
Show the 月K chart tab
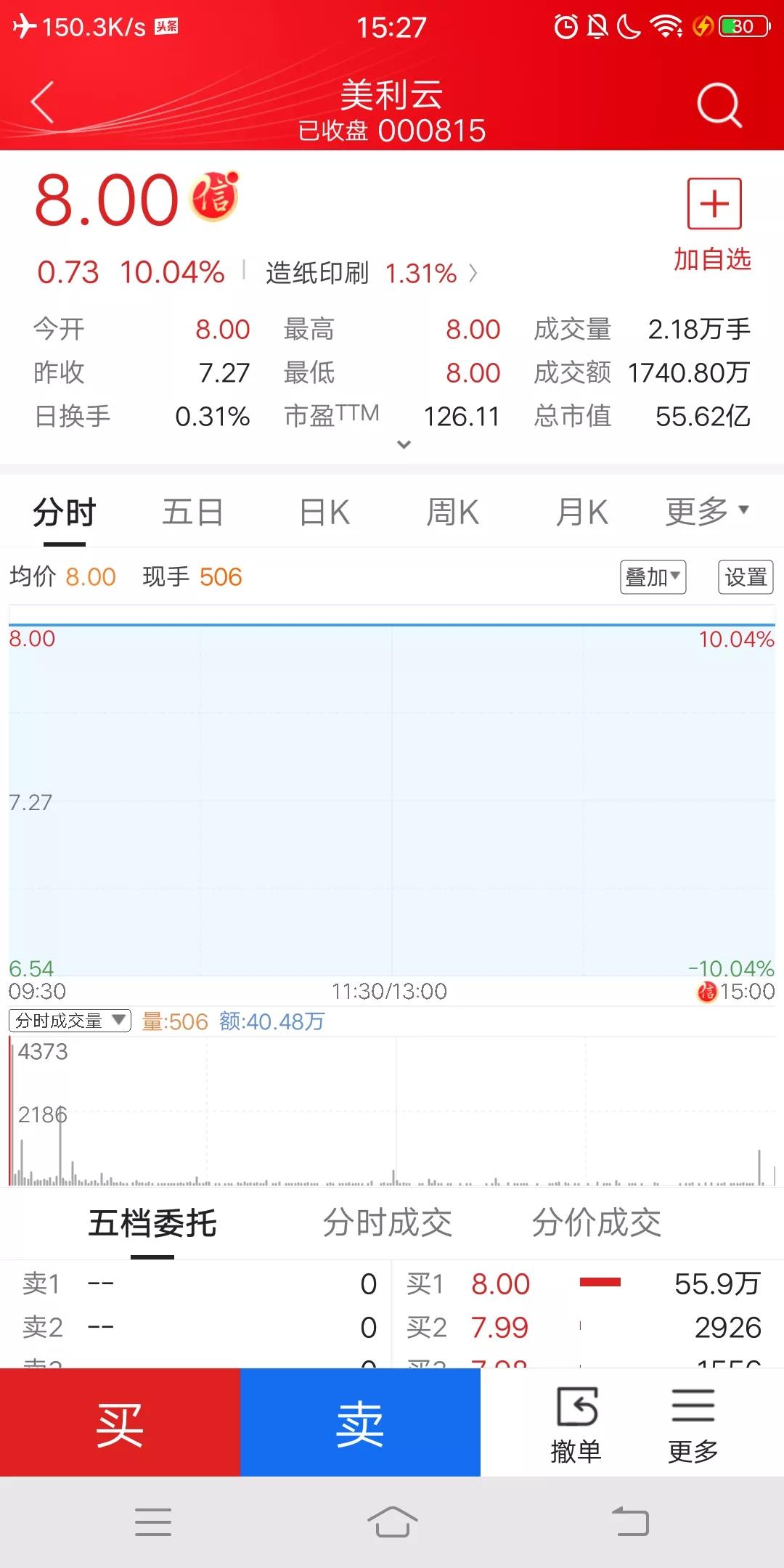(x=581, y=513)
